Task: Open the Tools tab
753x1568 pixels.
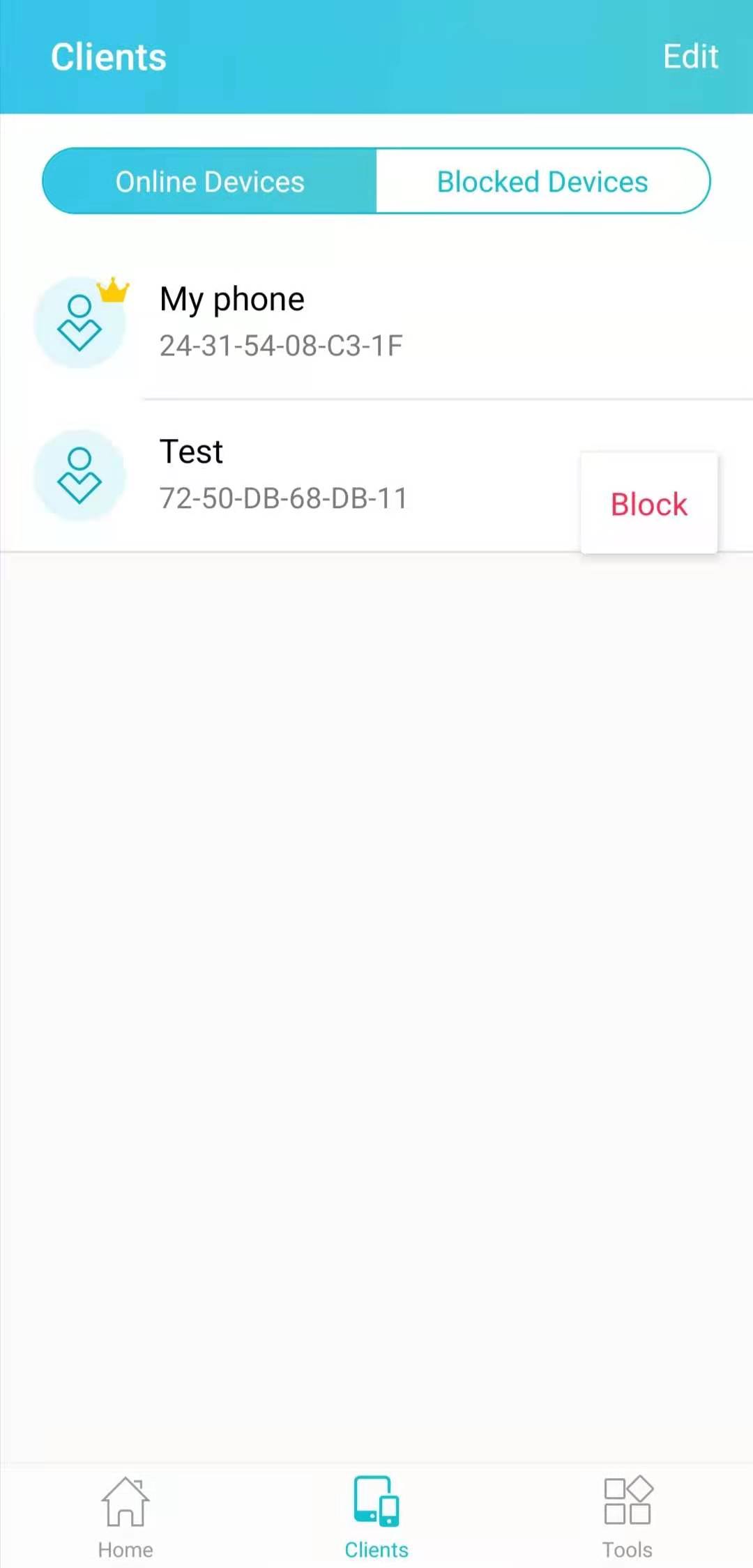Action: click(627, 1517)
